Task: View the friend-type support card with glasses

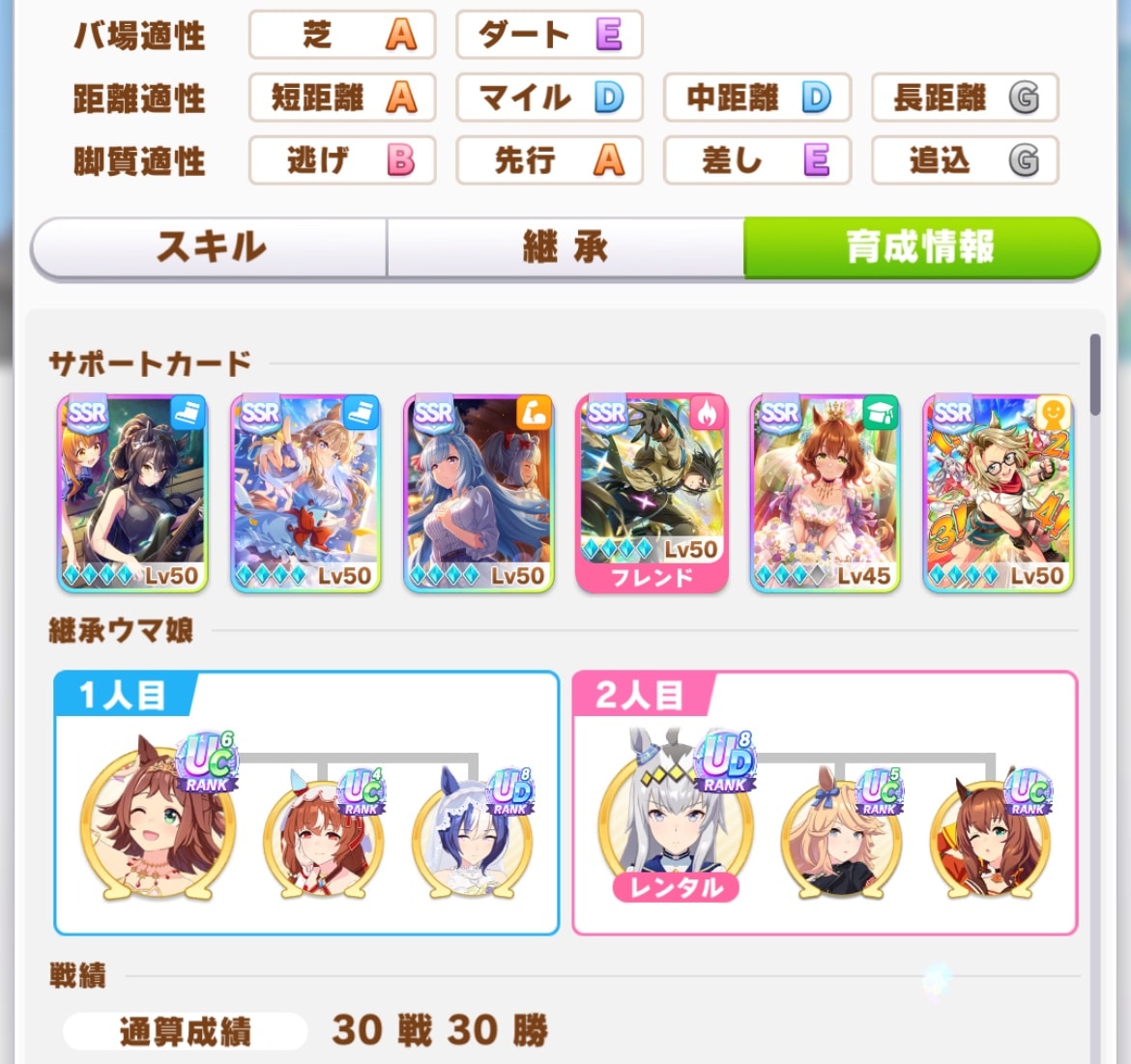Action: tap(998, 493)
